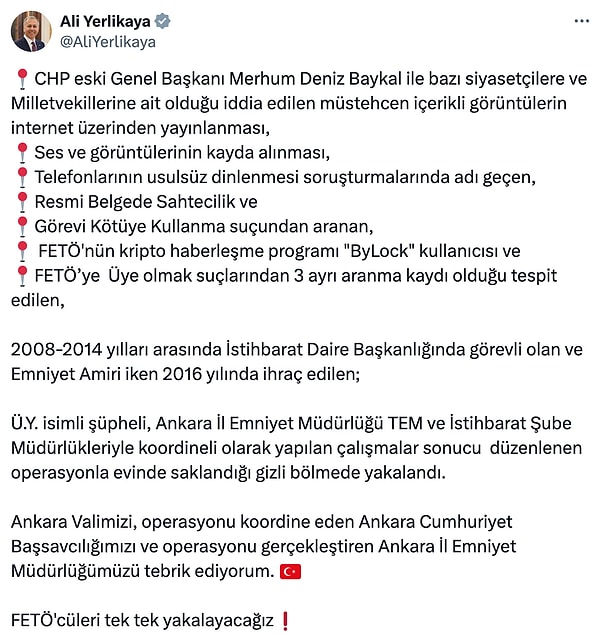
Task: Open the tweet's three-dot overflow menu
Action: pyautogui.click(x=580, y=21)
